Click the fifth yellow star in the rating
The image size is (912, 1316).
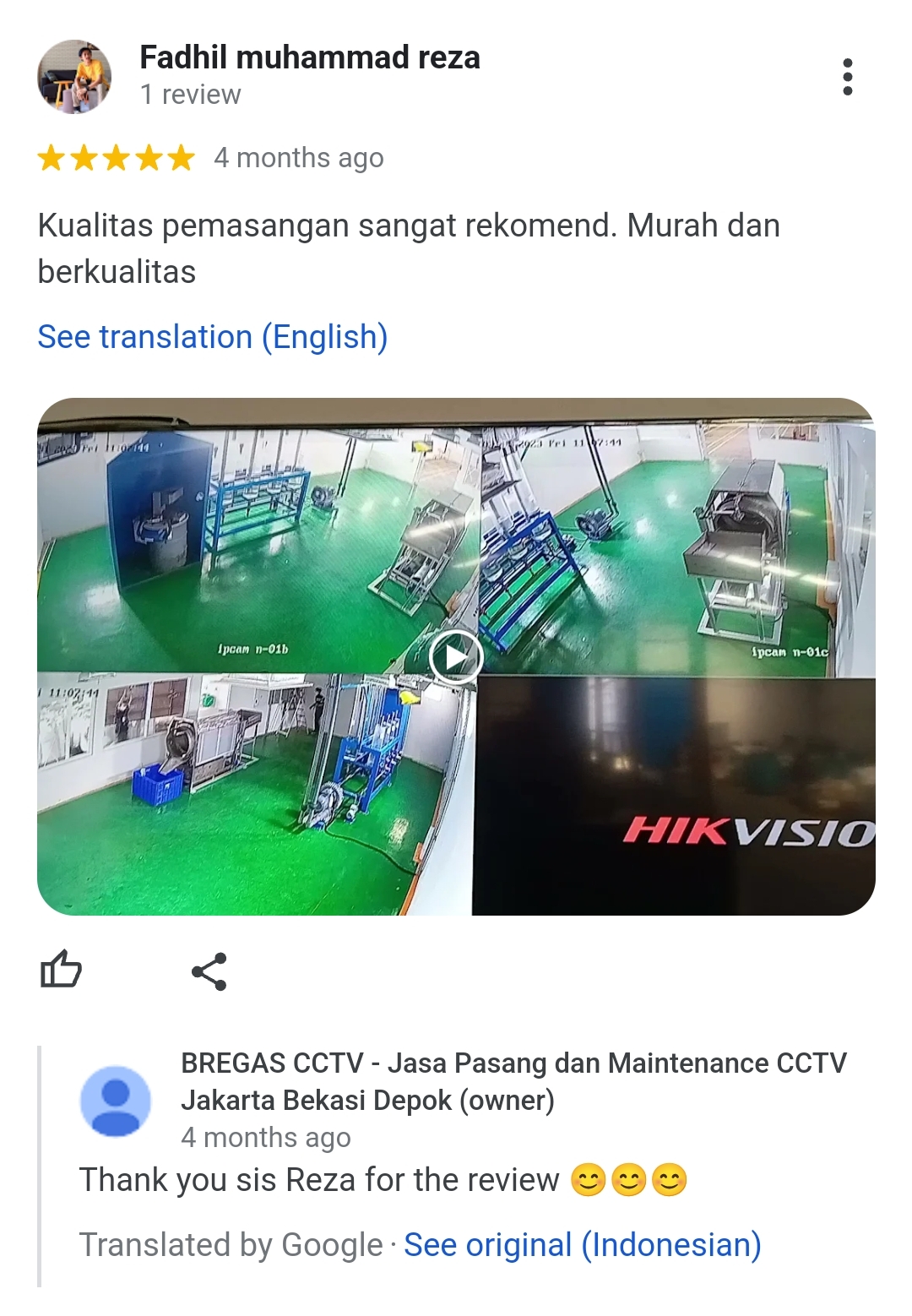tap(180, 157)
